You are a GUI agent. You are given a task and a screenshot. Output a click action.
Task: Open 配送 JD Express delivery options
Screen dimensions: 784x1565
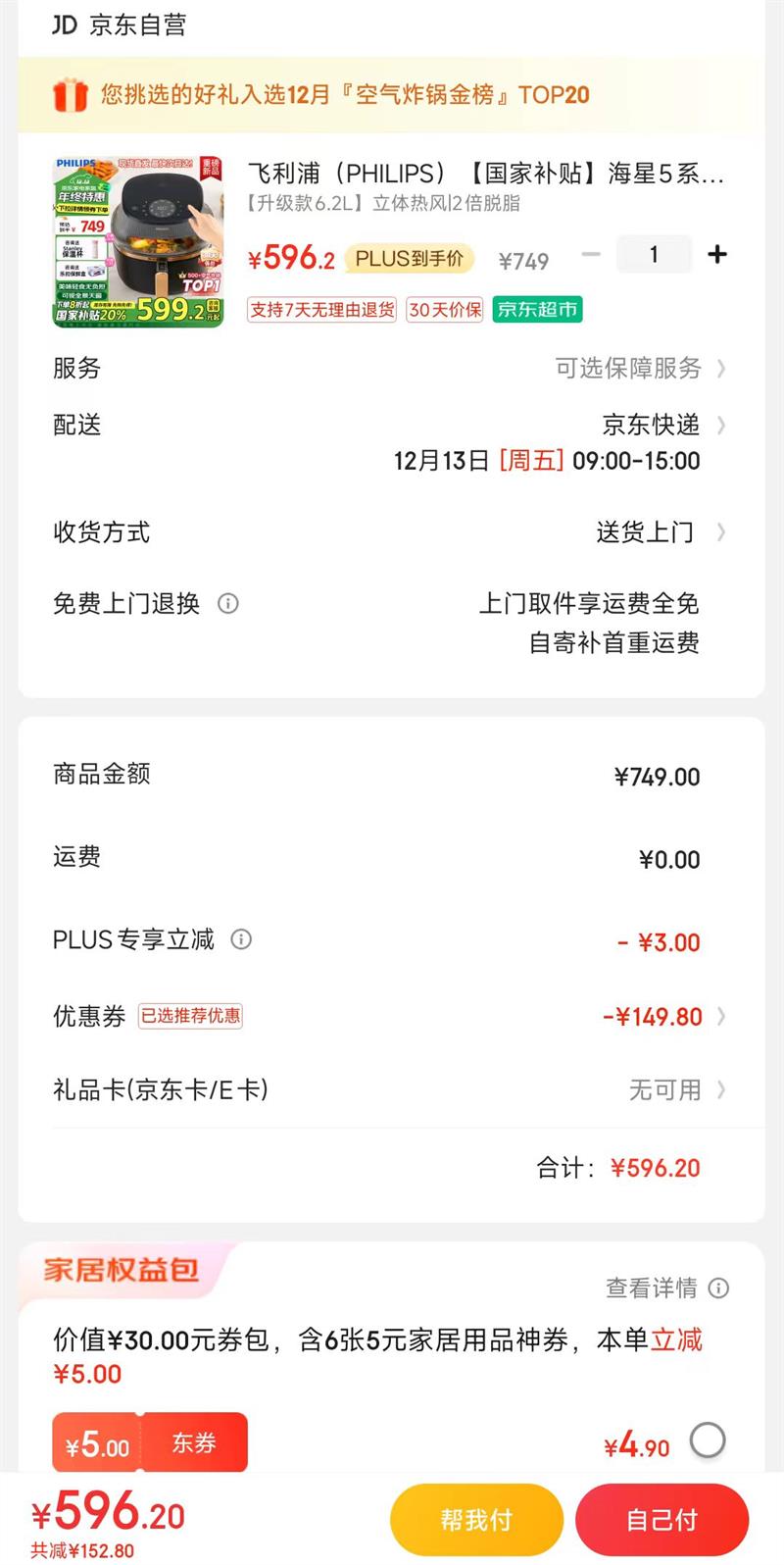pyautogui.click(x=659, y=426)
